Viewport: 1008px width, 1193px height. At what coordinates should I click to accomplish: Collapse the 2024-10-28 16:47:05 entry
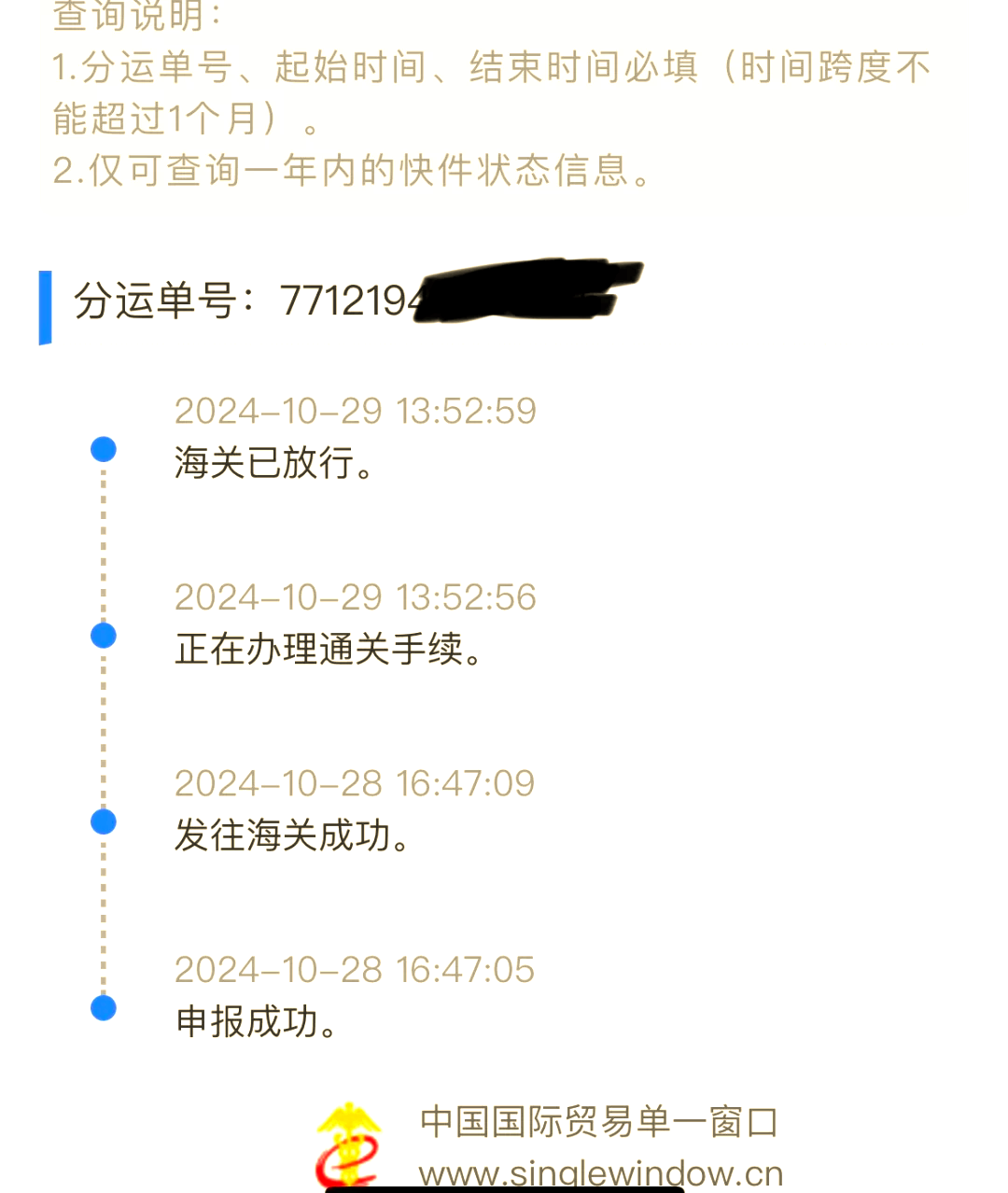point(355,971)
